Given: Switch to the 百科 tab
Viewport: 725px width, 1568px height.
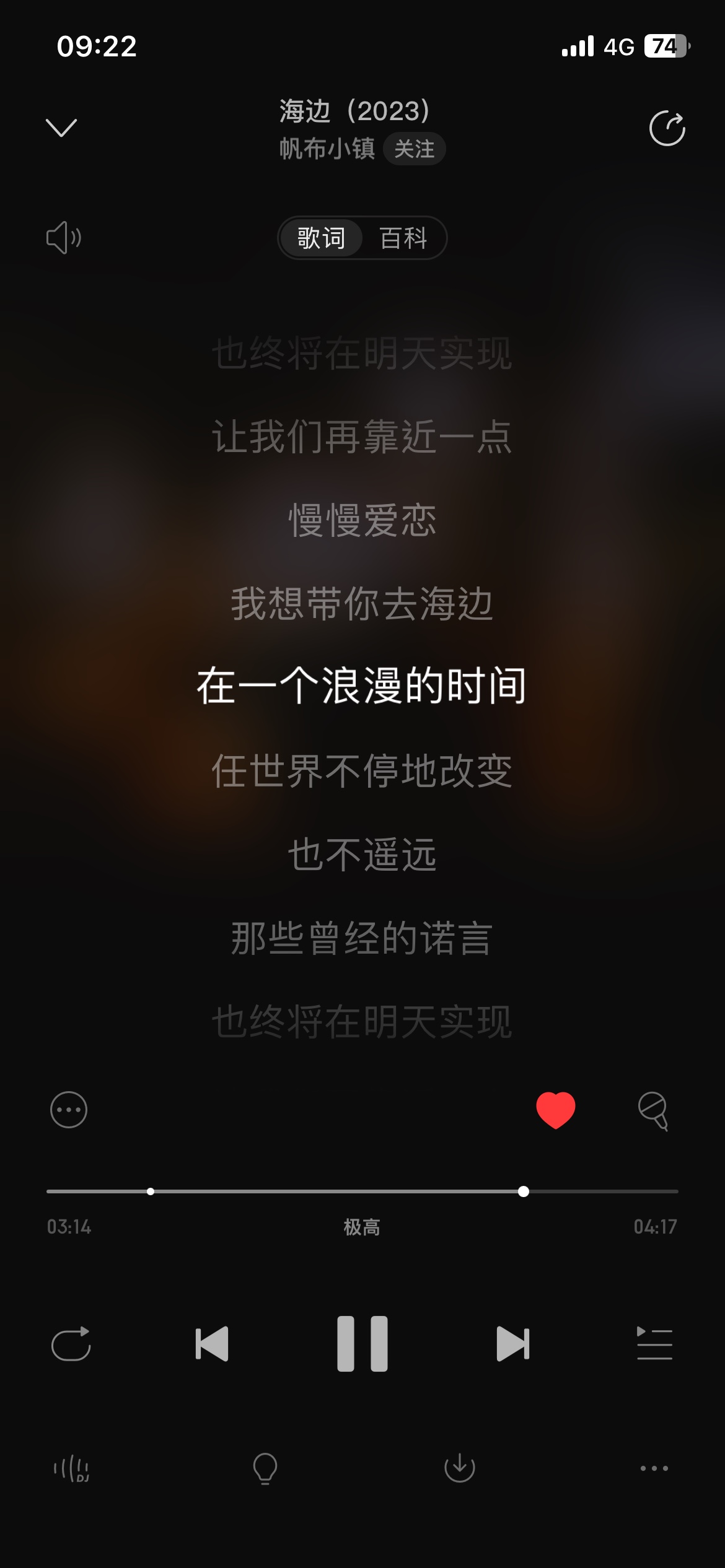Looking at the screenshot, I should [403, 238].
